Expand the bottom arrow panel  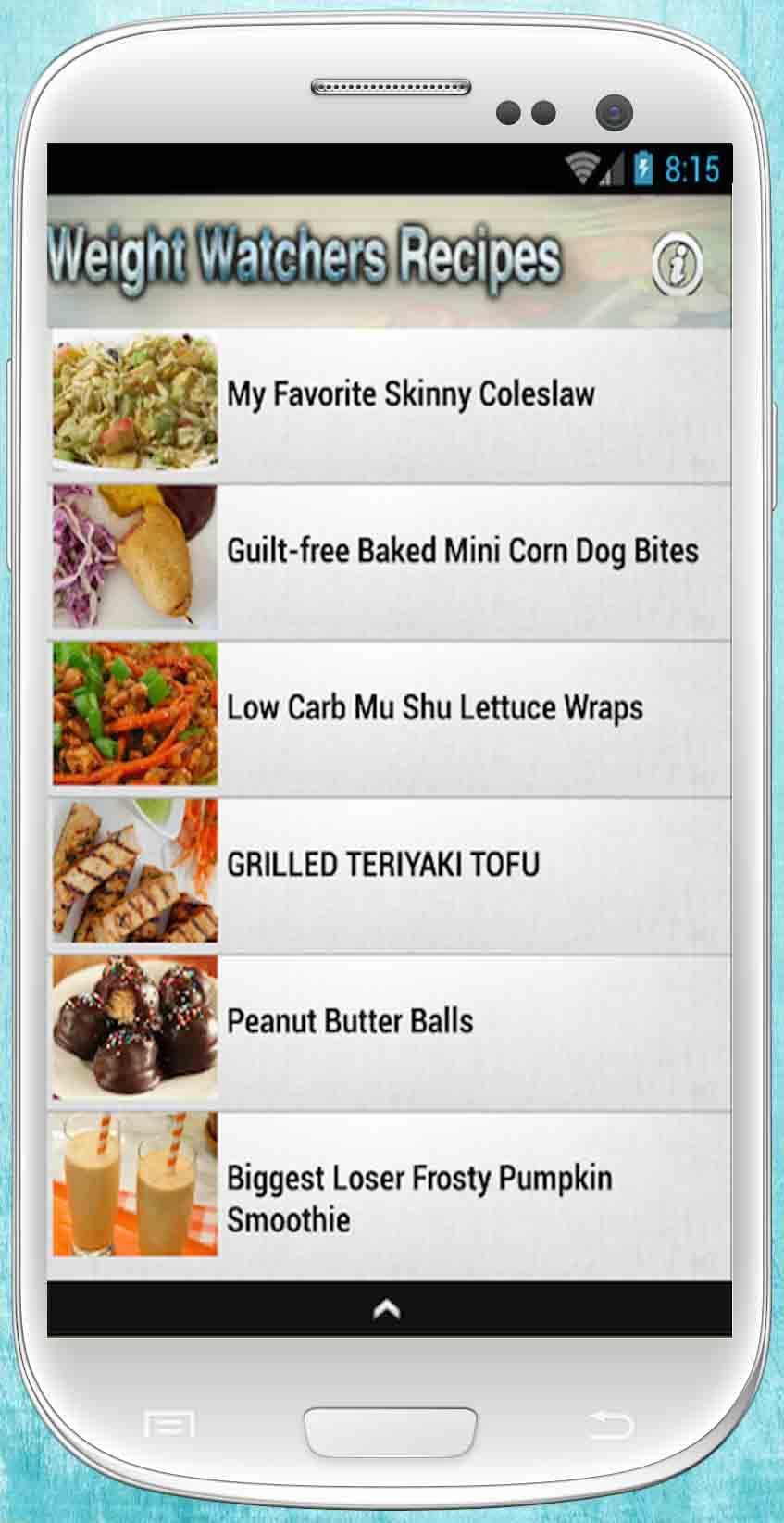(388, 1309)
